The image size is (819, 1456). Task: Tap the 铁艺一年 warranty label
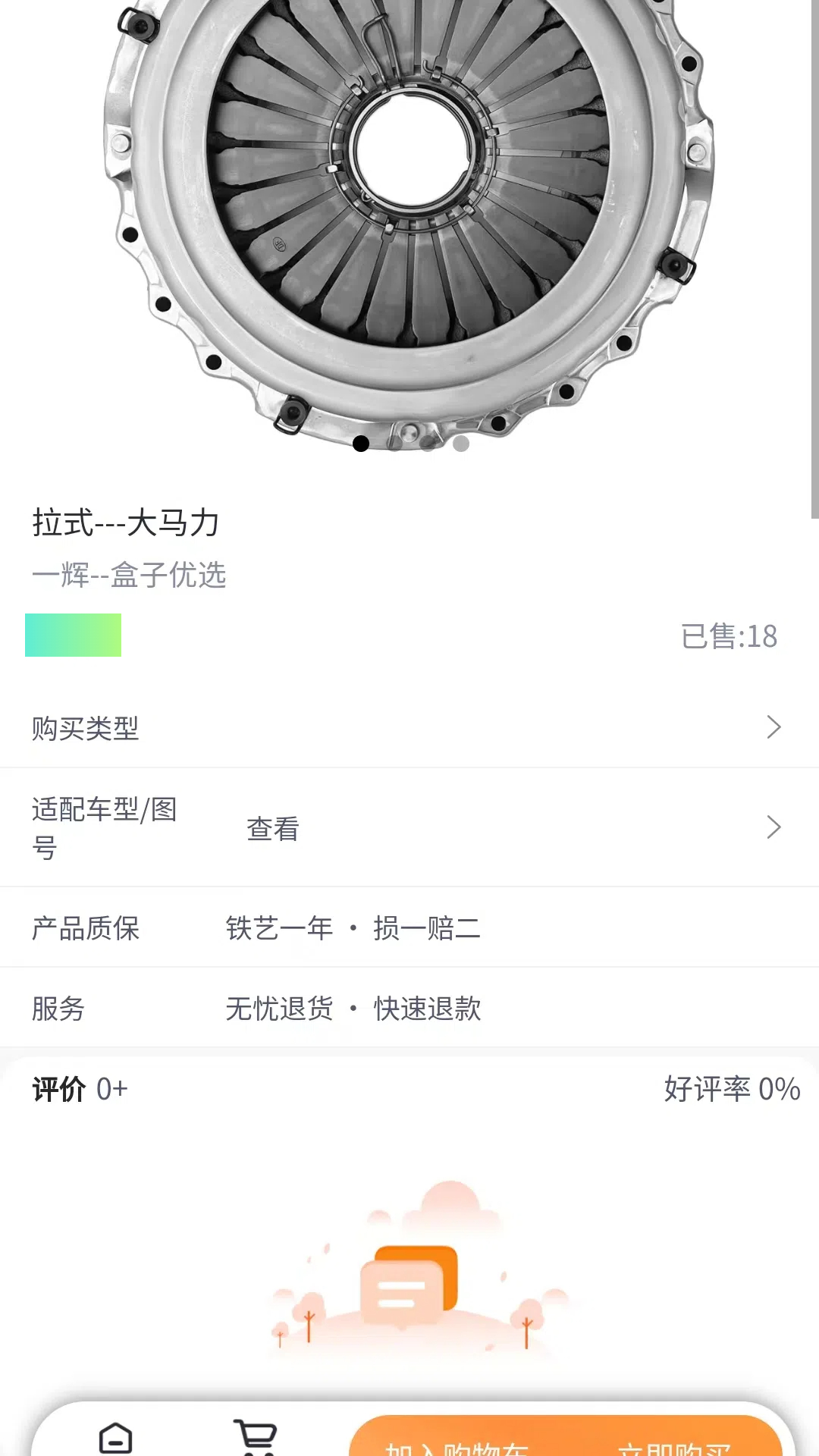pos(278,927)
